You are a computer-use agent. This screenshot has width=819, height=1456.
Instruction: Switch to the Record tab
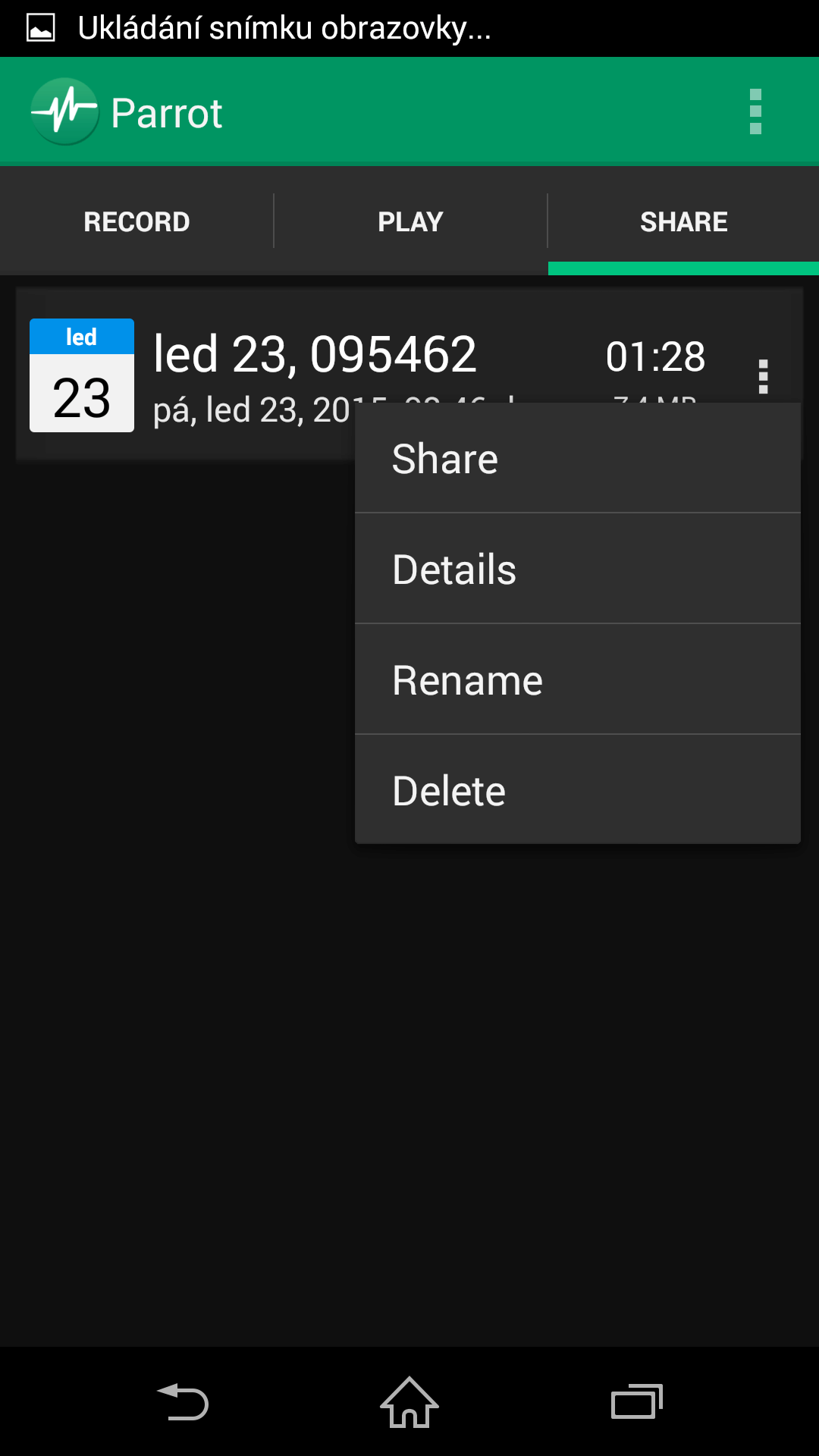(x=136, y=221)
